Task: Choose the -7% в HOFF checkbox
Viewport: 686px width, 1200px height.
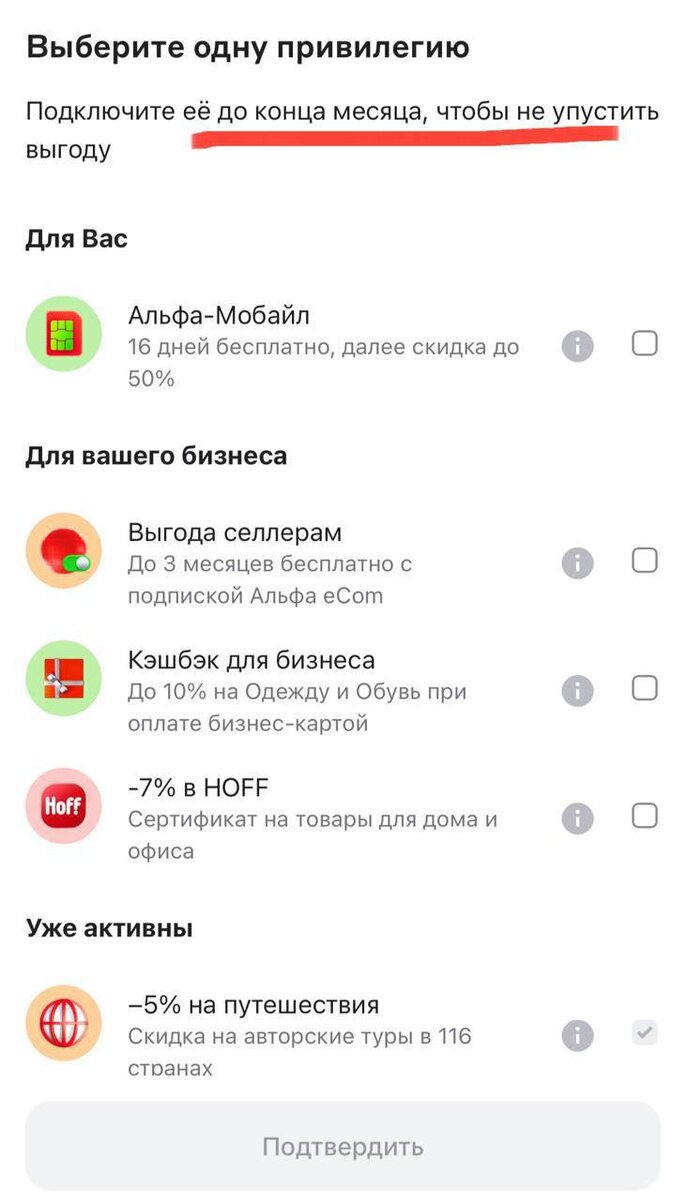Action: pos(645,817)
